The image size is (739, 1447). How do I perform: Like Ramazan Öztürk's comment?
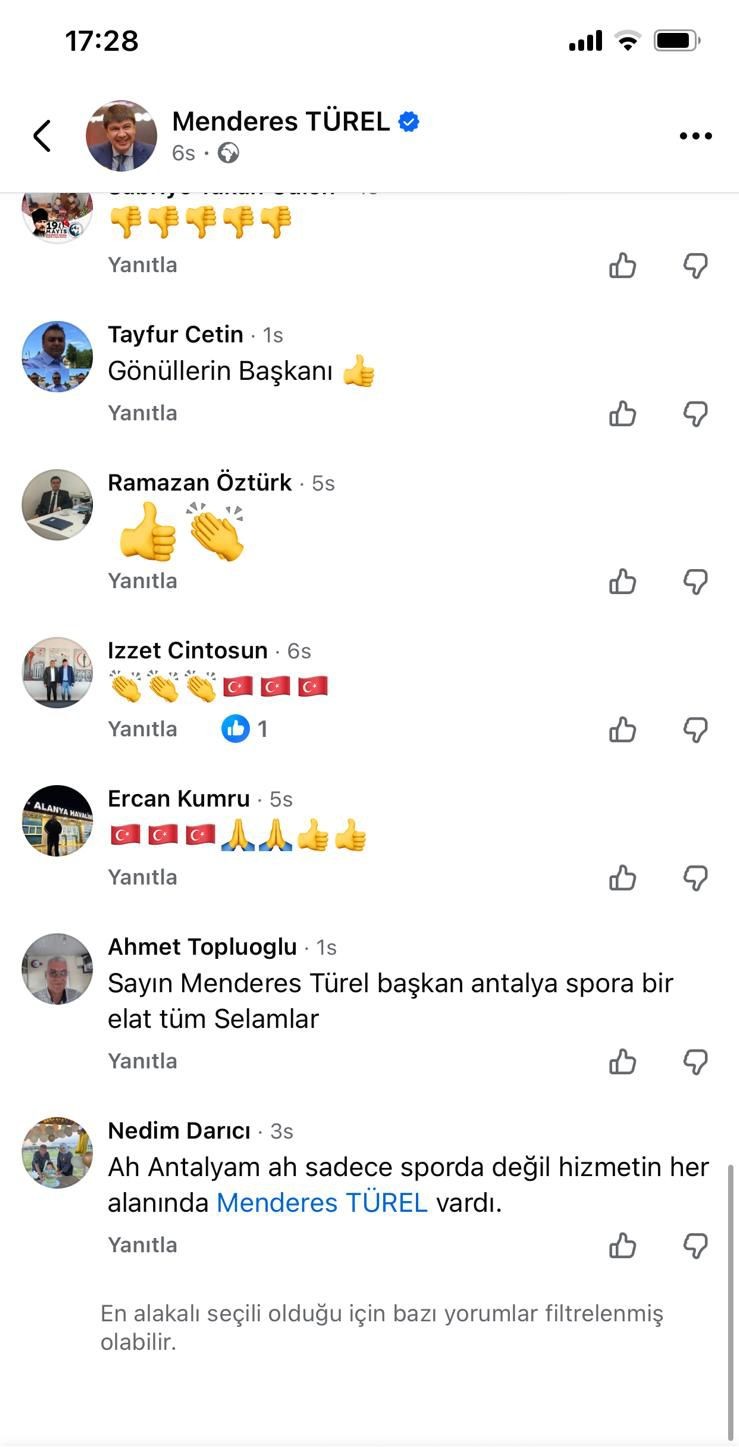coord(622,581)
